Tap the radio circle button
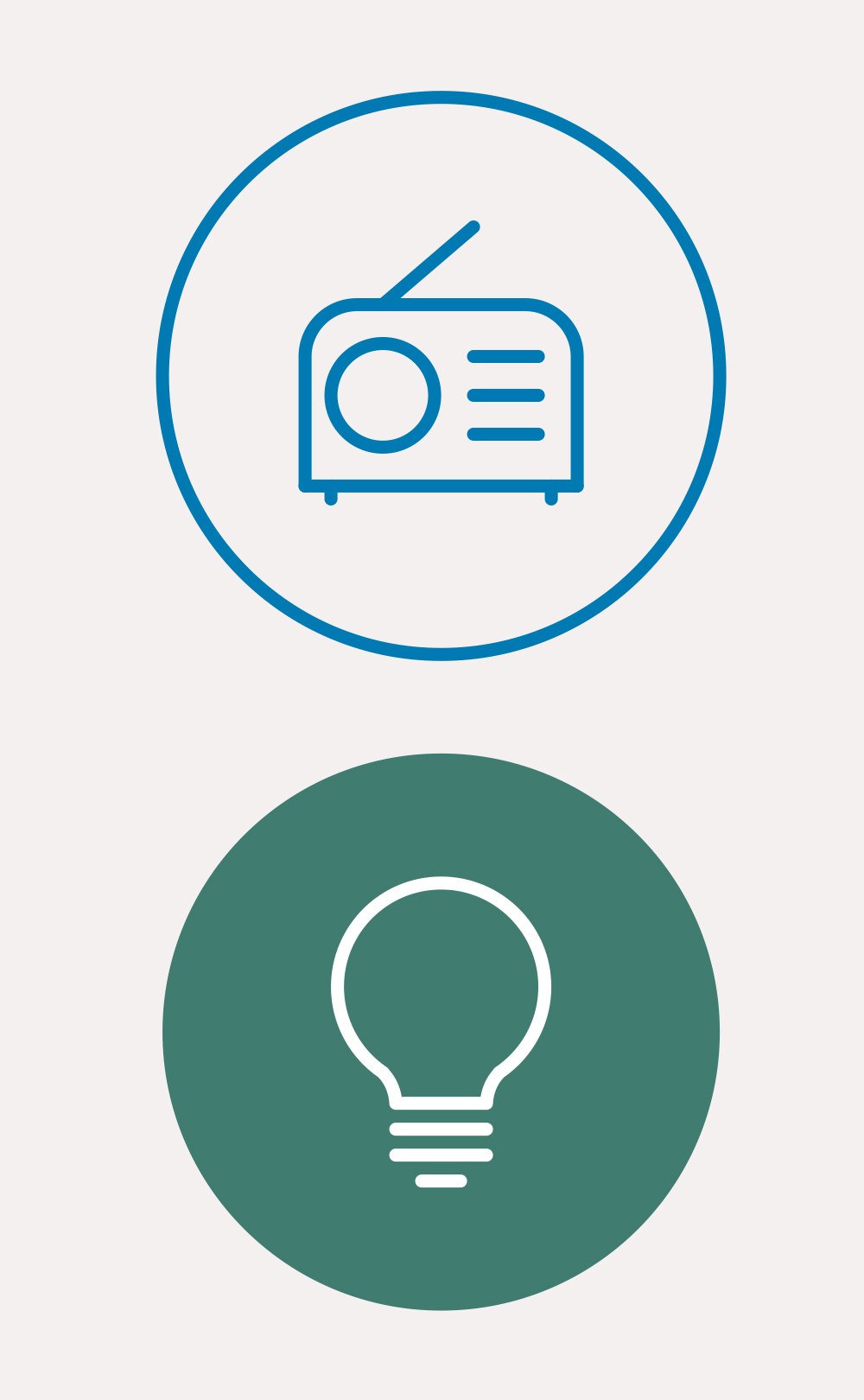The image size is (864, 1400). 441,376
